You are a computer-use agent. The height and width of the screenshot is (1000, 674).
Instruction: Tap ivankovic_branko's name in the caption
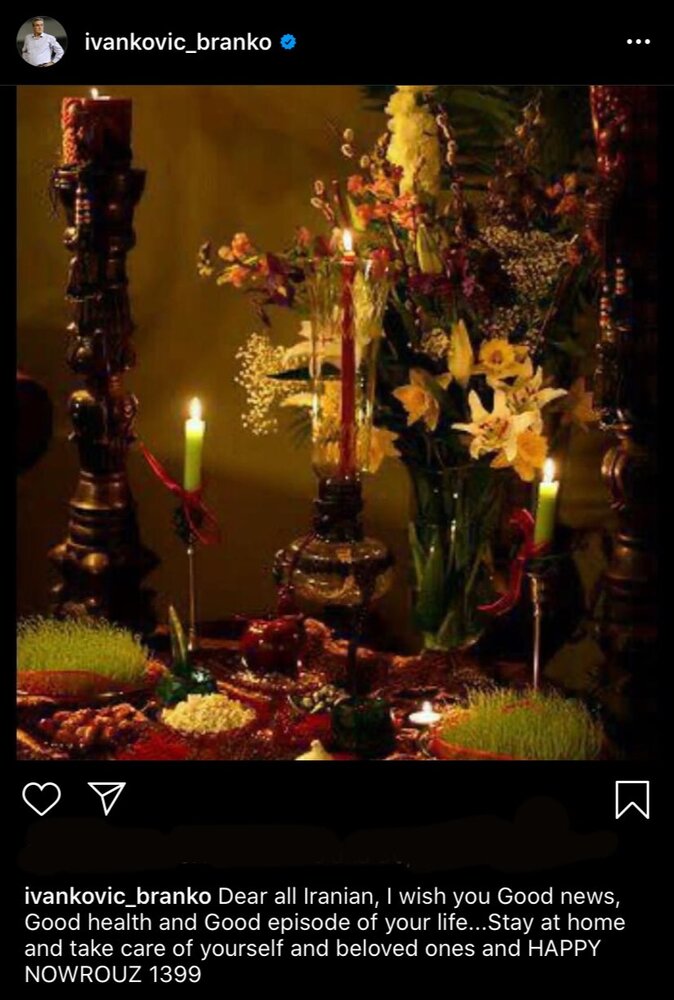tap(117, 895)
